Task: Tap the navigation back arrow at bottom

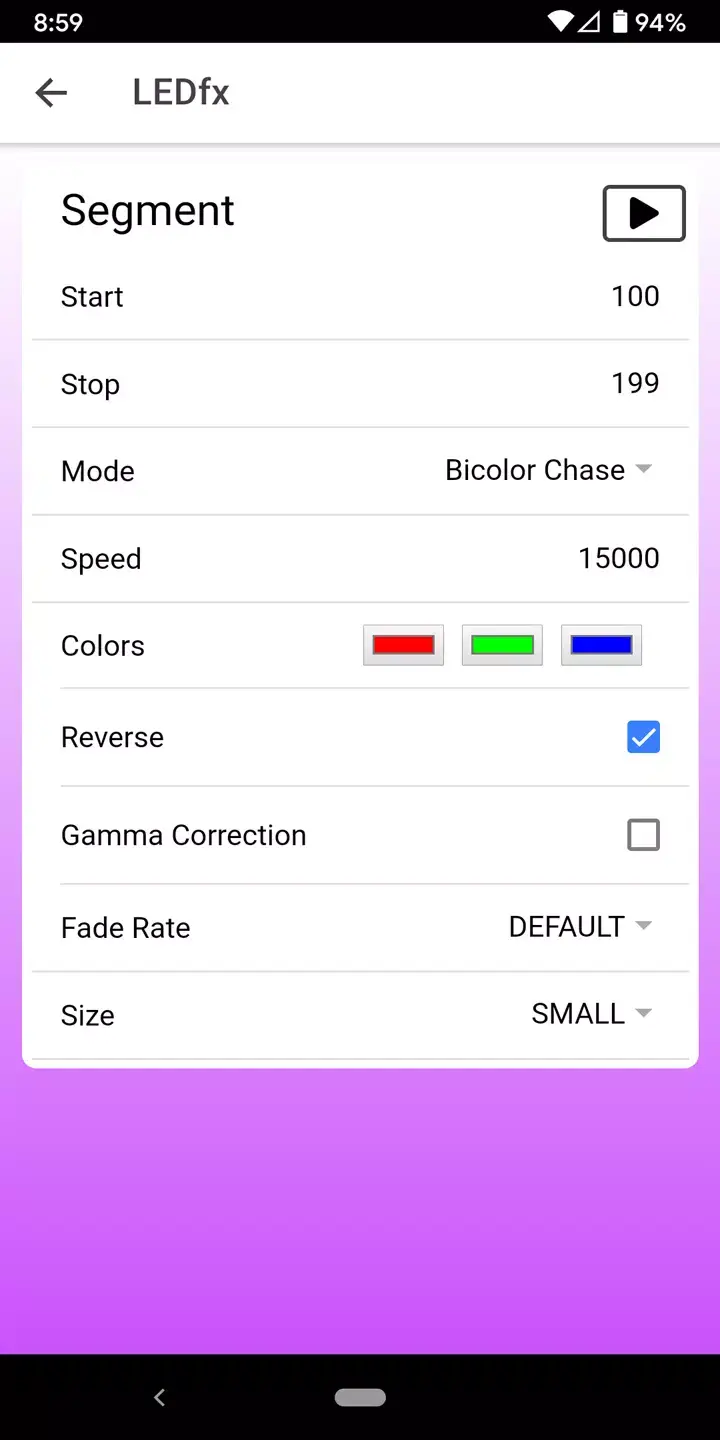Action: tap(160, 1397)
